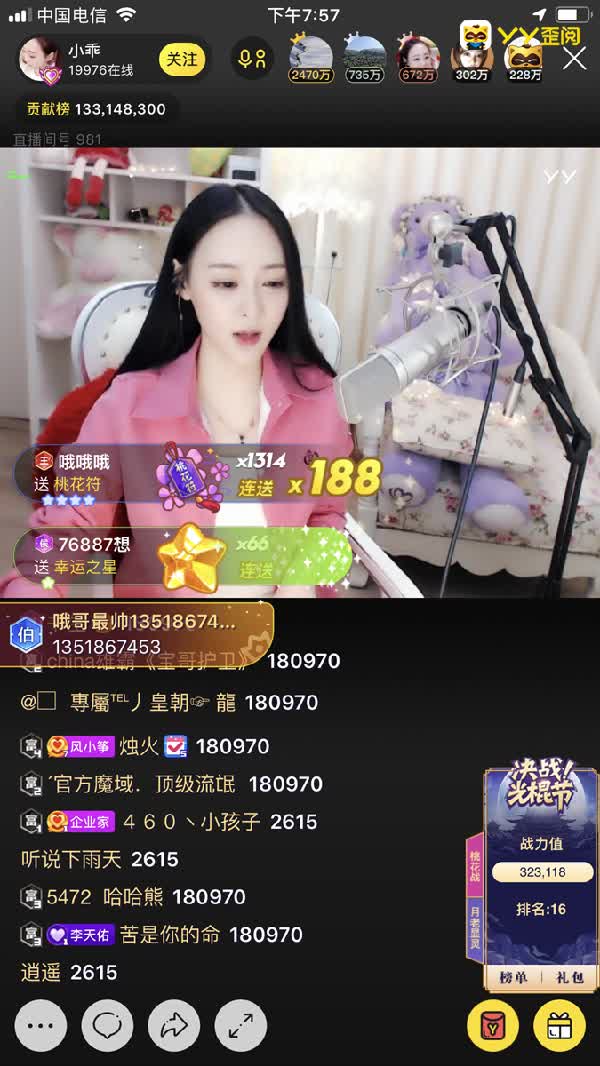
Task: Share this live stream
Action: (174, 1025)
